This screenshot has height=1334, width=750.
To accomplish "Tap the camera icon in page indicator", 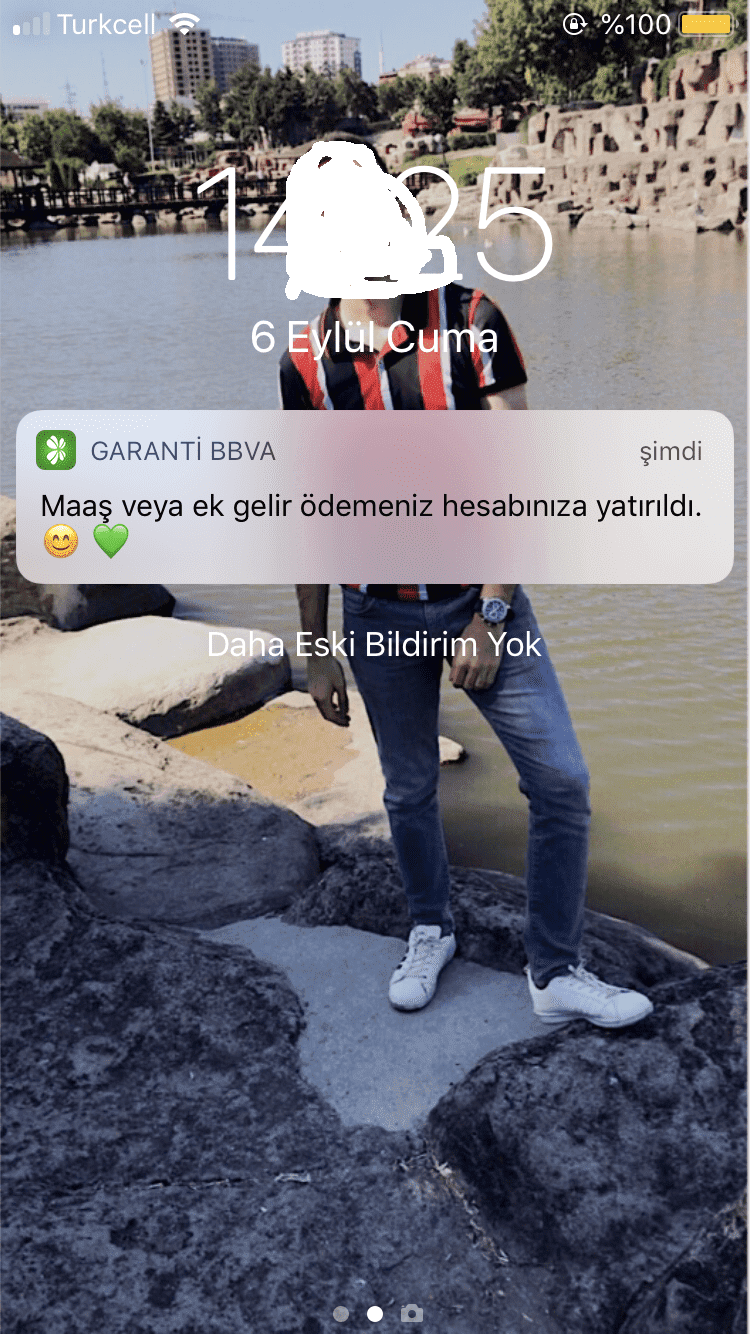I will coord(411,1313).
